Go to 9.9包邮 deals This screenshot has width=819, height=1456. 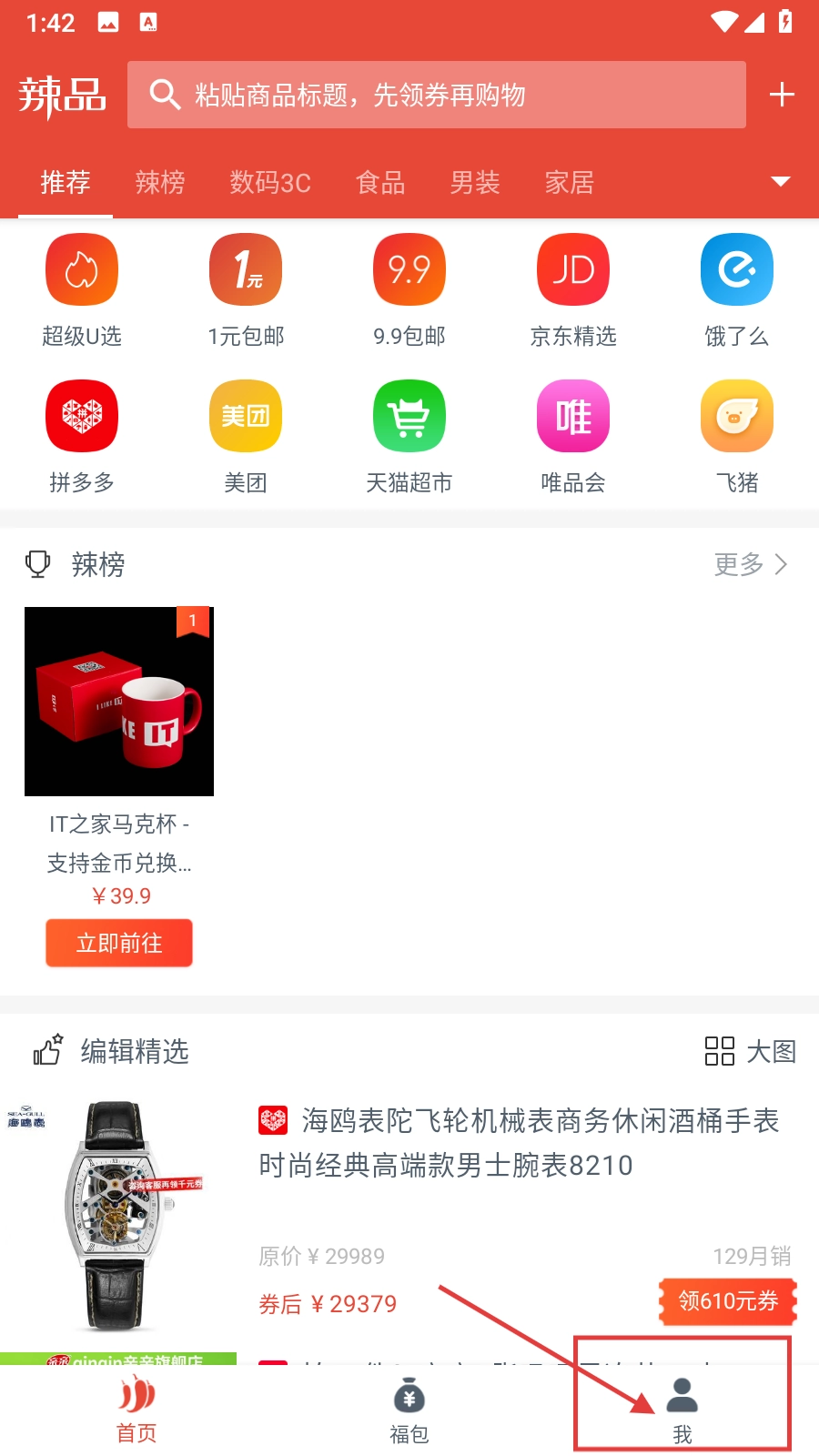pyautogui.click(x=409, y=289)
